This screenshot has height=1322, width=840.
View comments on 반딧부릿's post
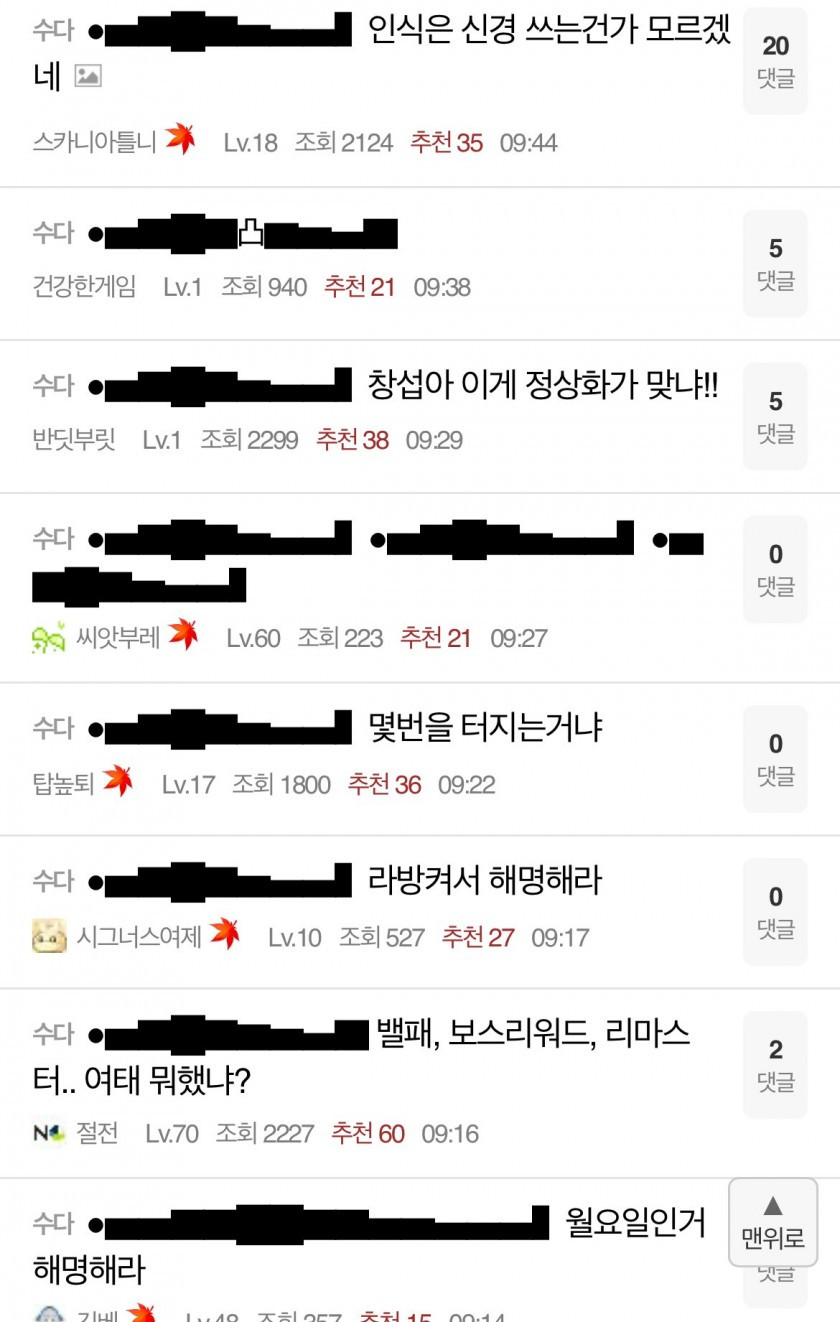pyautogui.click(x=775, y=416)
